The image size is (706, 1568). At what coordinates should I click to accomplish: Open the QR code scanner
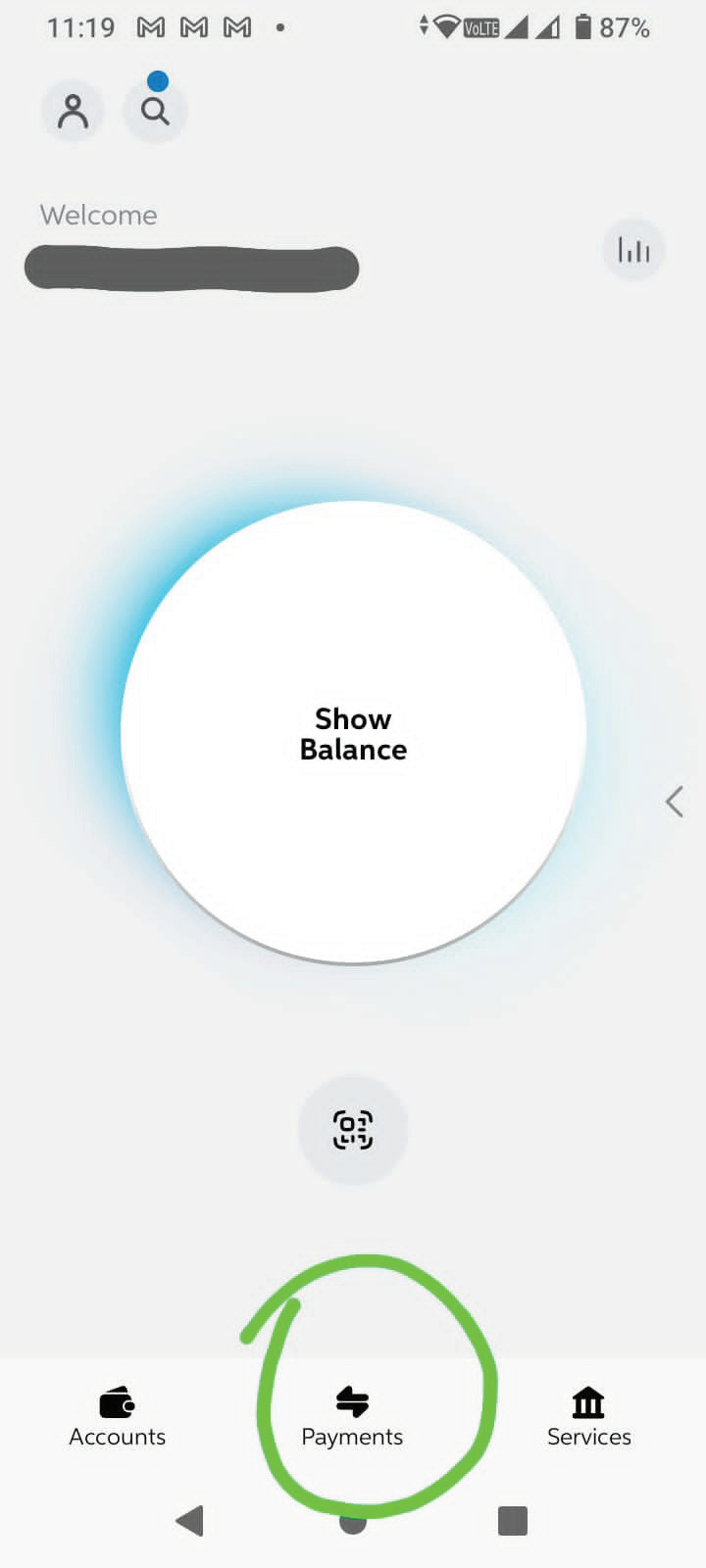353,1130
